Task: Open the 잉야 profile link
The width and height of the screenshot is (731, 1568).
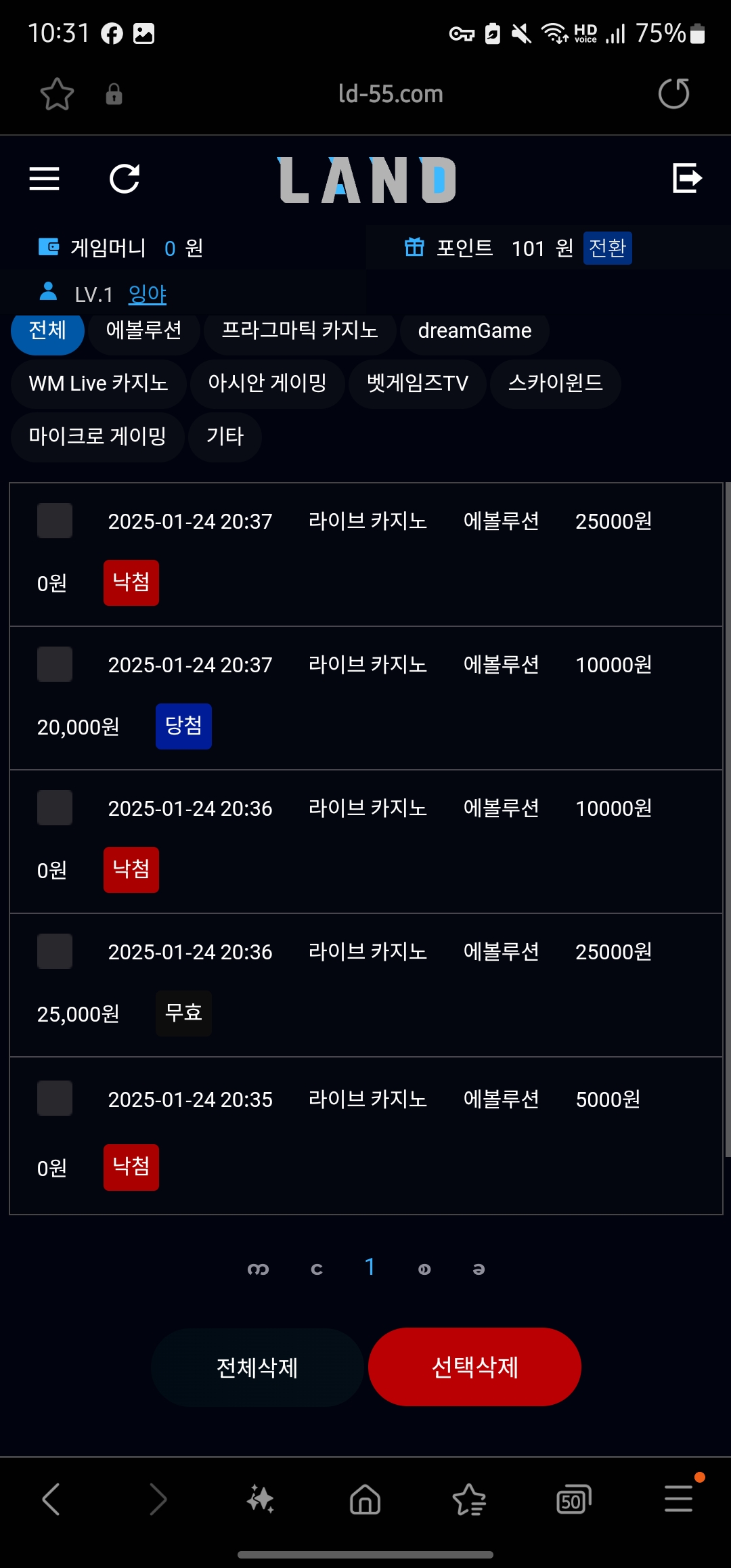Action: pyautogui.click(x=147, y=294)
